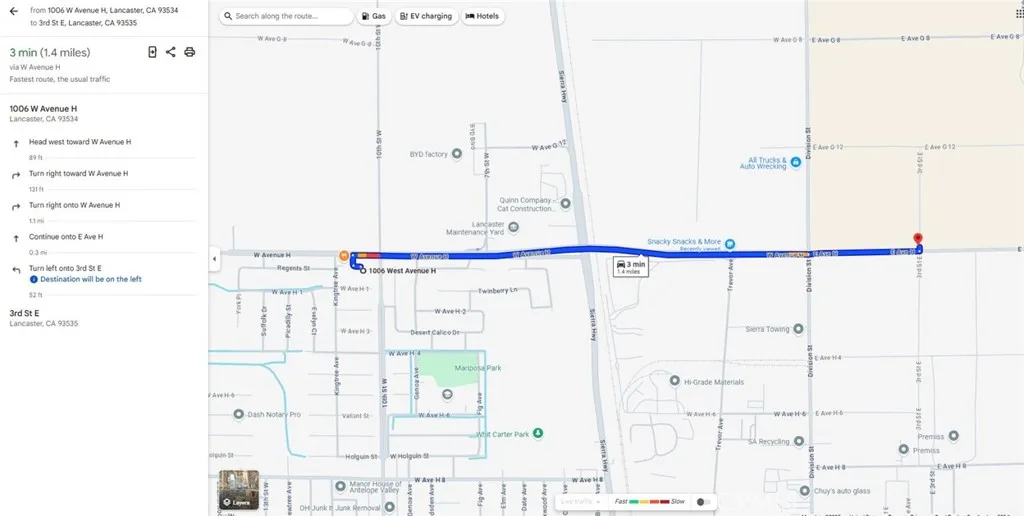
Task: Collapse the side panel
Action: pyautogui.click(x=214, y=259)
